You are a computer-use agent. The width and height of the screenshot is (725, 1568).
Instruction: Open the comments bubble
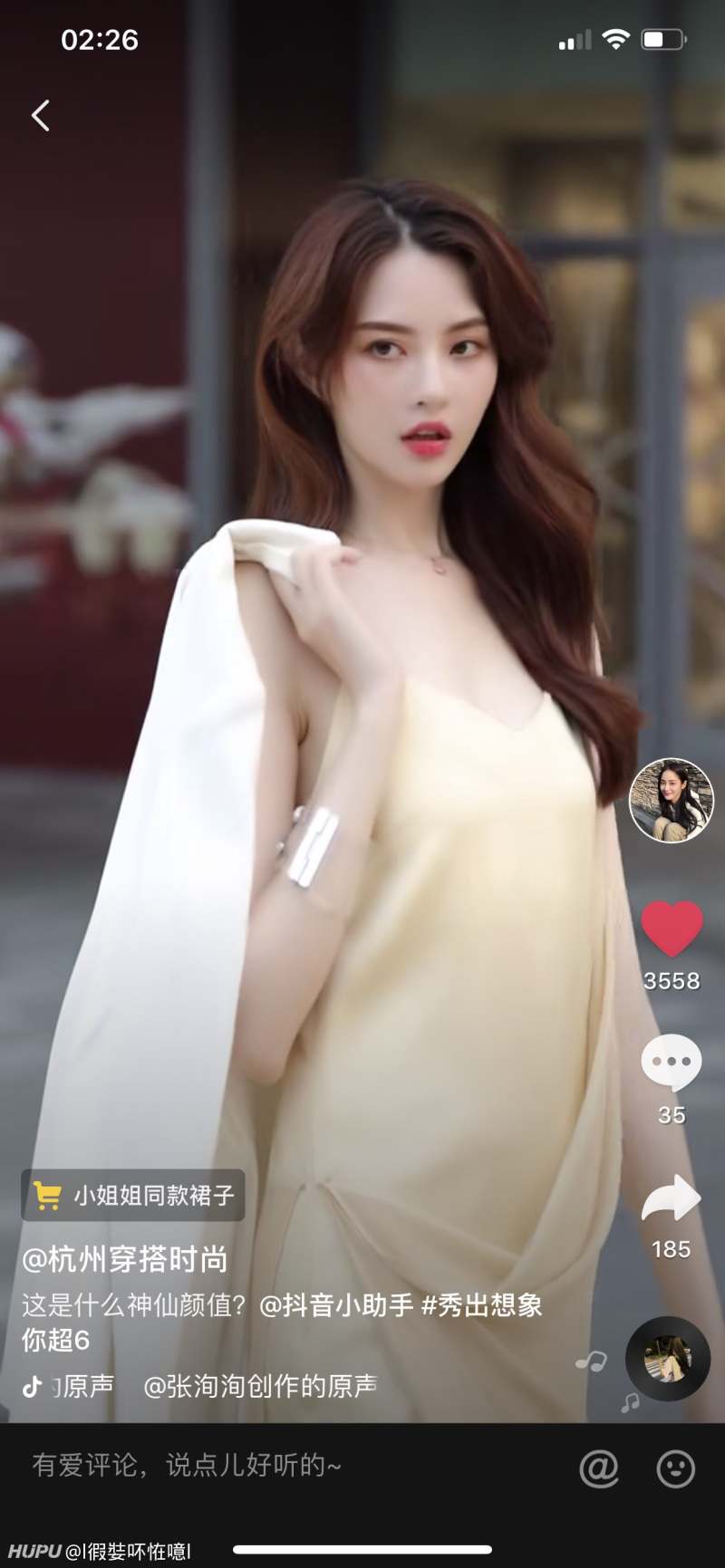[x=672, y=1063]
